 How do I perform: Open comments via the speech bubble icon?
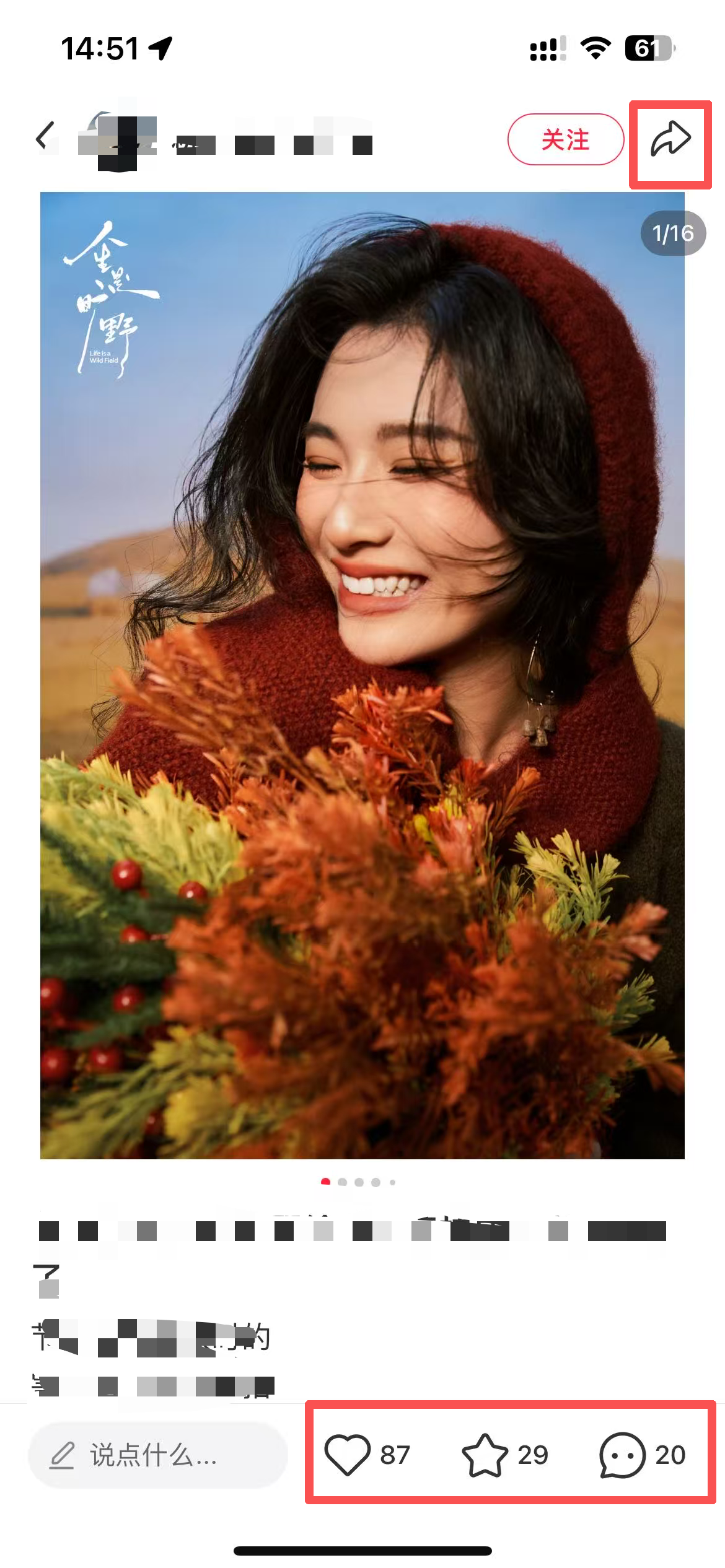[x=622, y=1455]
